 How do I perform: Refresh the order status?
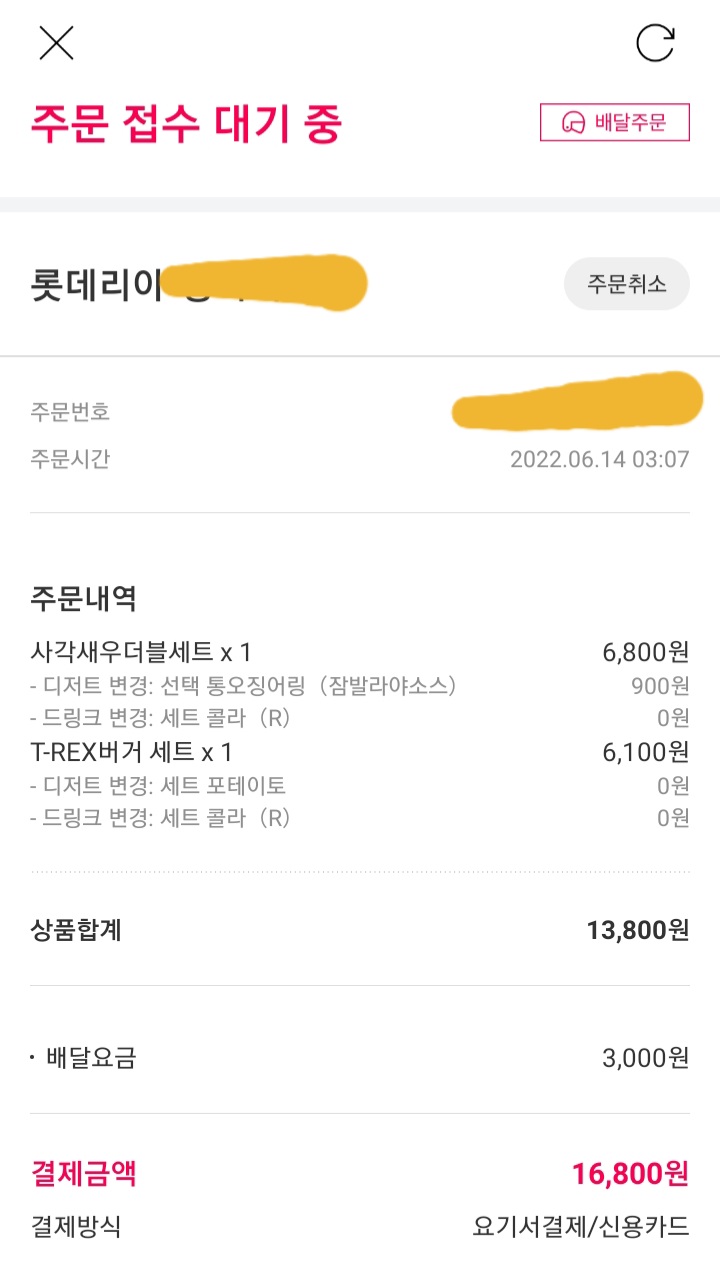click(655, 43)
